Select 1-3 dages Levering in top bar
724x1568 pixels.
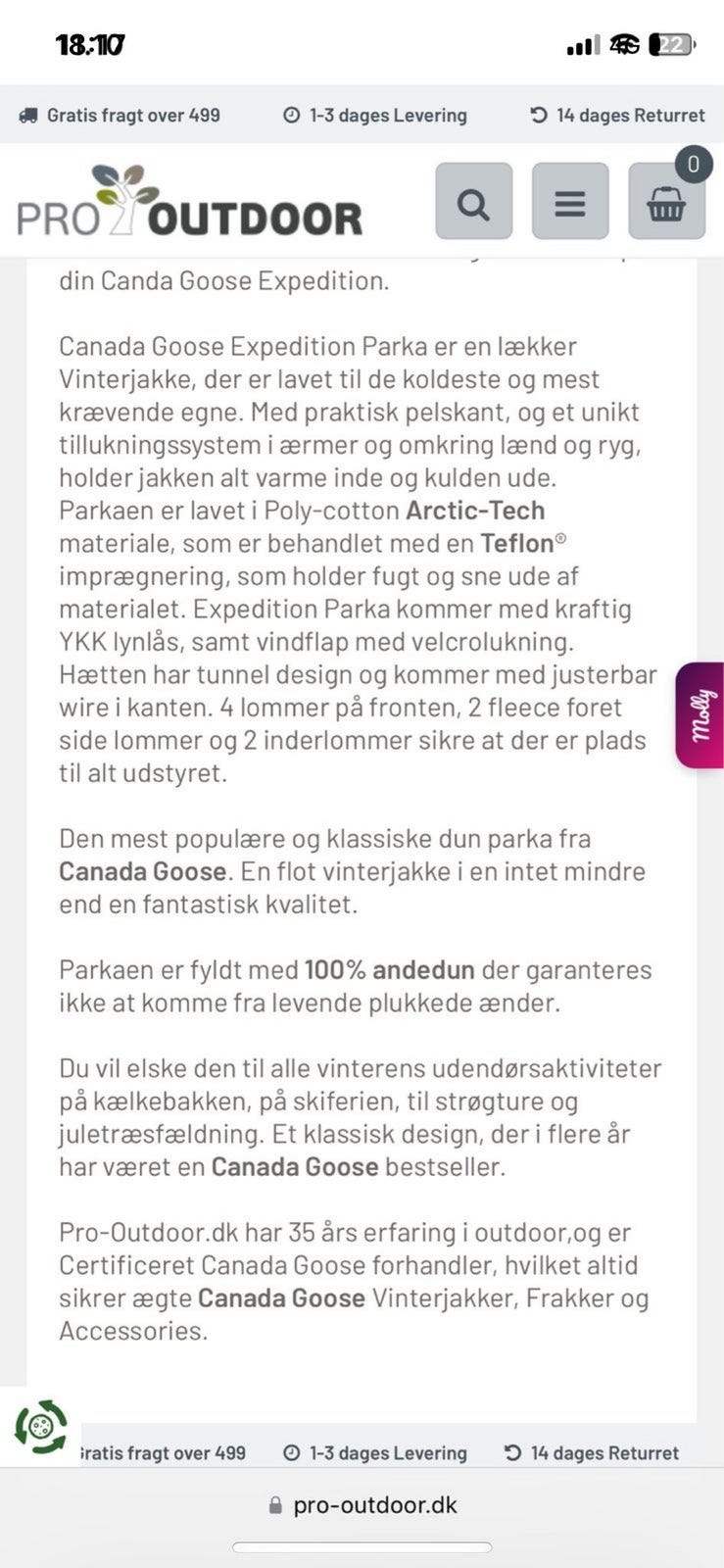(x=388, y=115)
